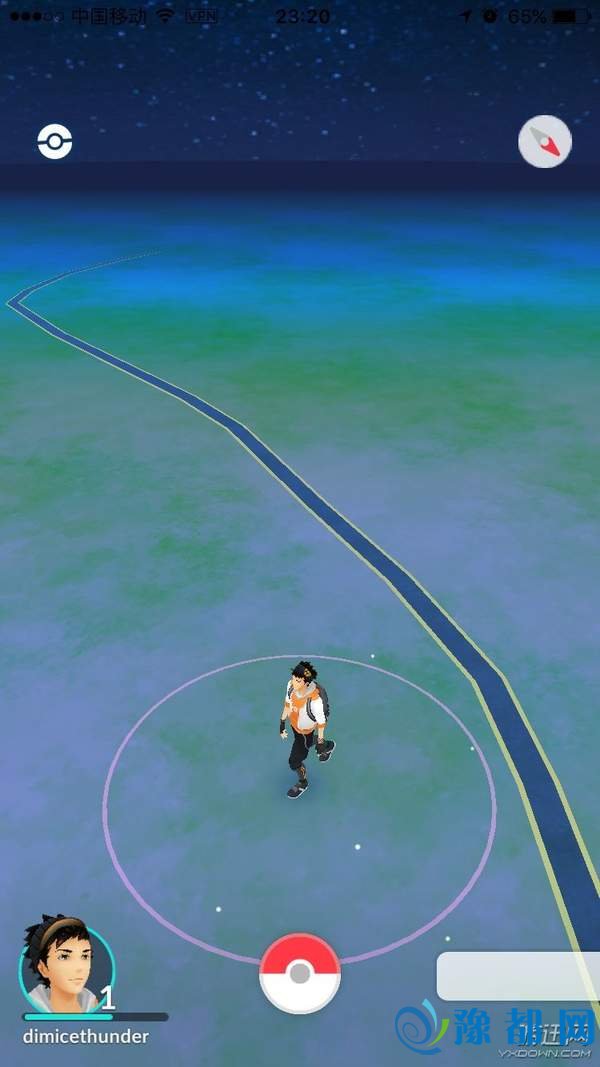The height and width of the screenshot is (1067, 600).
Task: Tap the compass to change map orientation
Action: [x=545, y=142]
